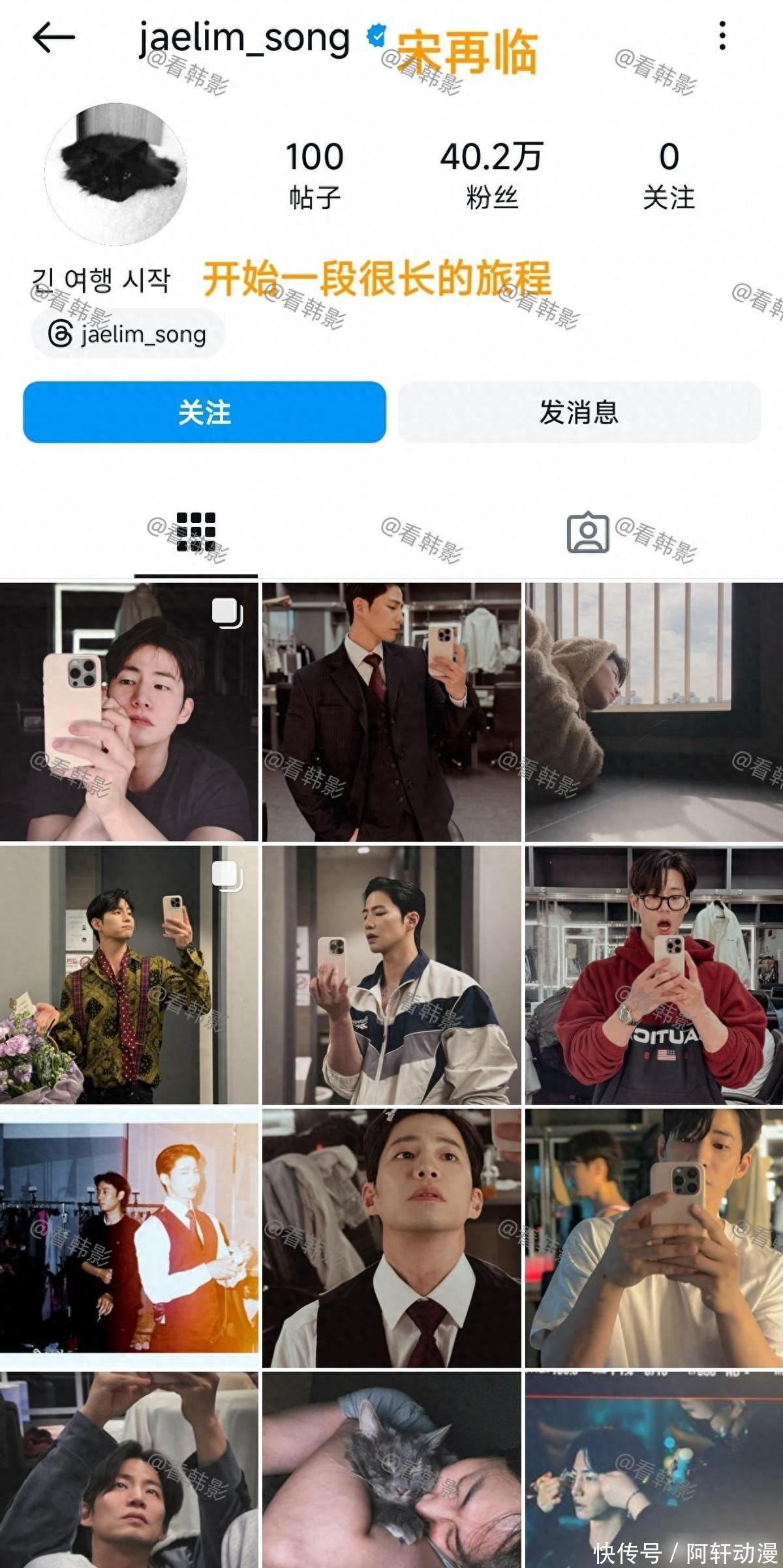
Task: Open the post with striped three-piece suit selfie
Action: [391, 712]
